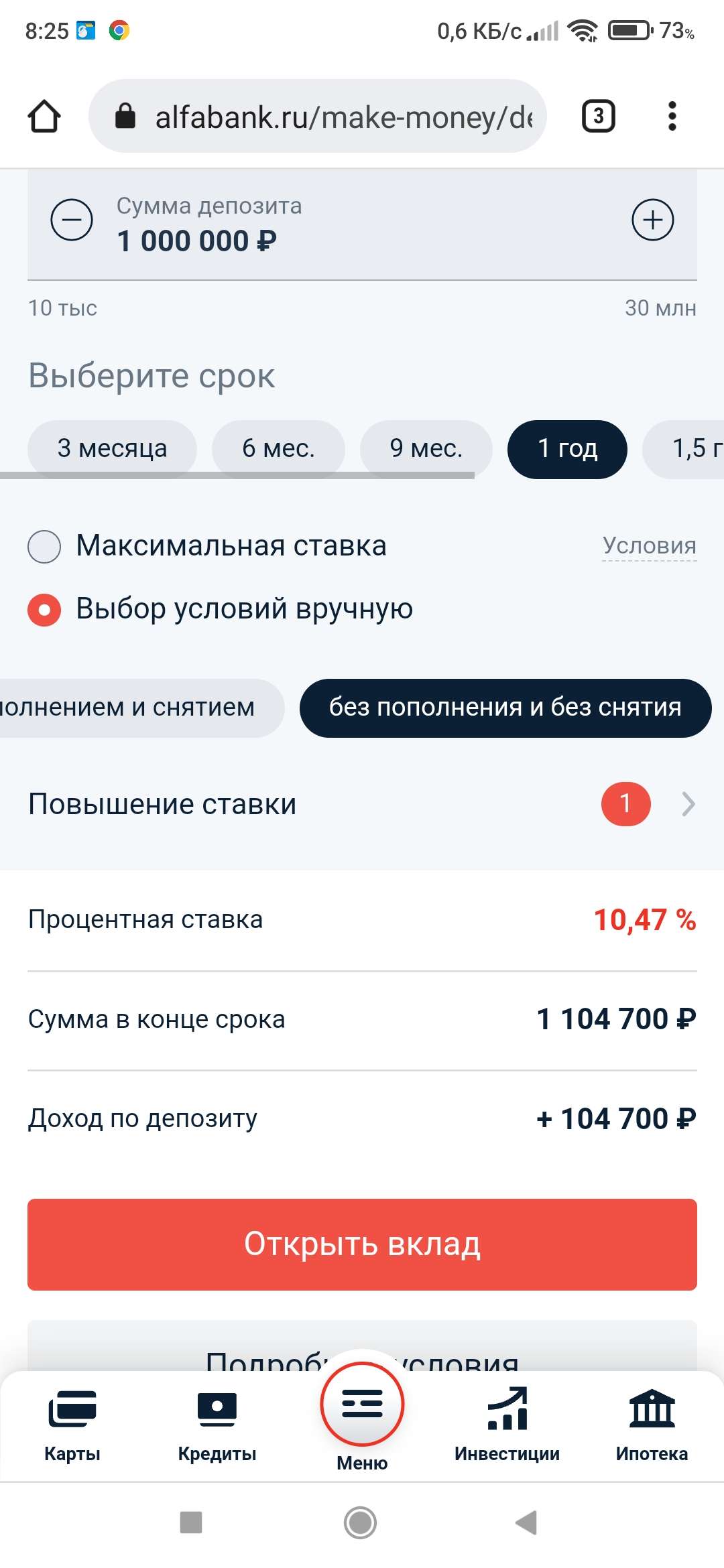Select the 1 год term chip
The width and height of the screenshot is (724, 1568).
tap(567, 448)
